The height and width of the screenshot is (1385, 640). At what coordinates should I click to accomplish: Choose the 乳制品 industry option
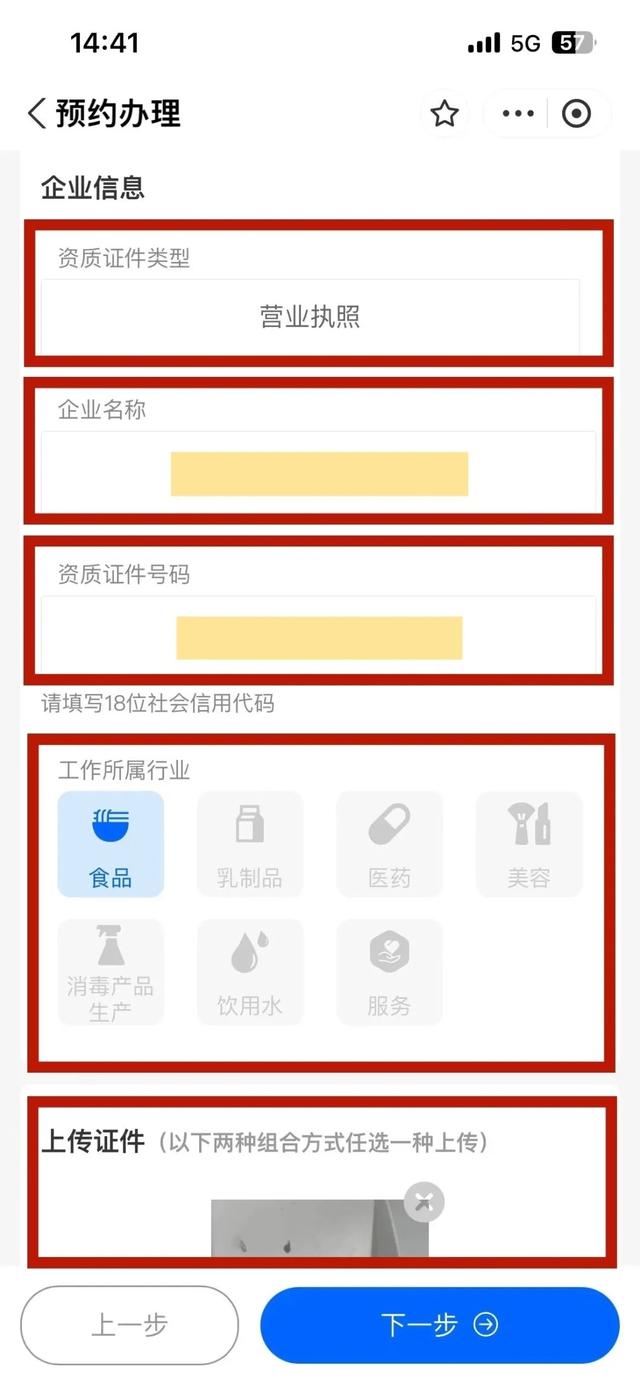250,844
